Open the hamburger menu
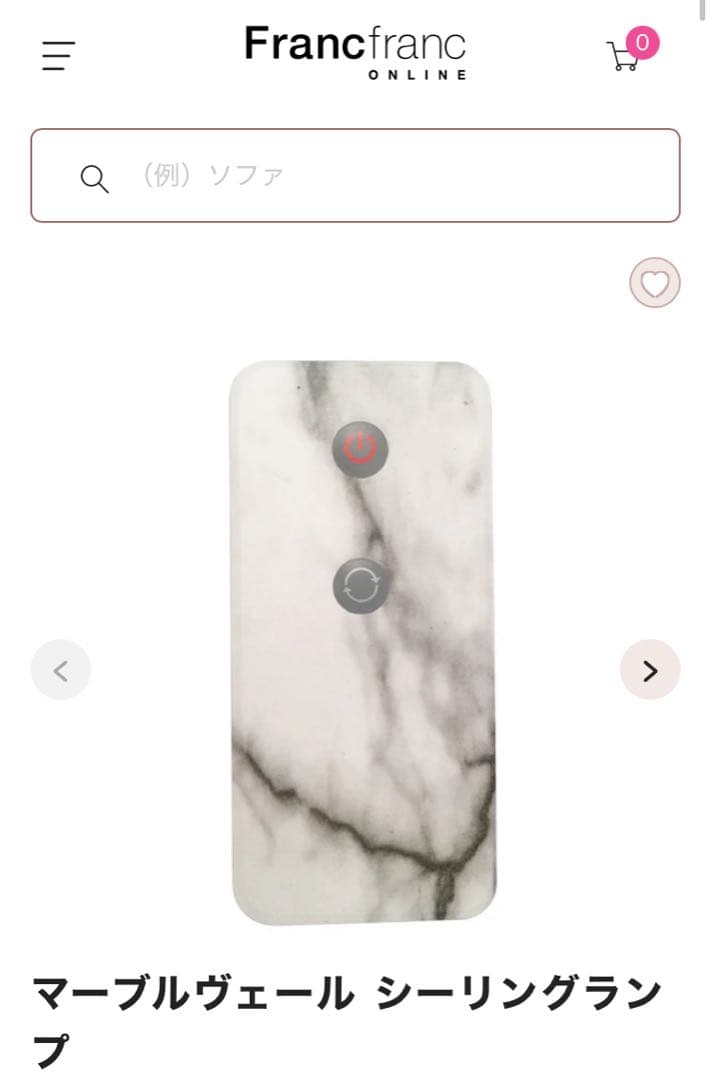The height and width of the screenshot is (1080, 712). coord(58,55)
